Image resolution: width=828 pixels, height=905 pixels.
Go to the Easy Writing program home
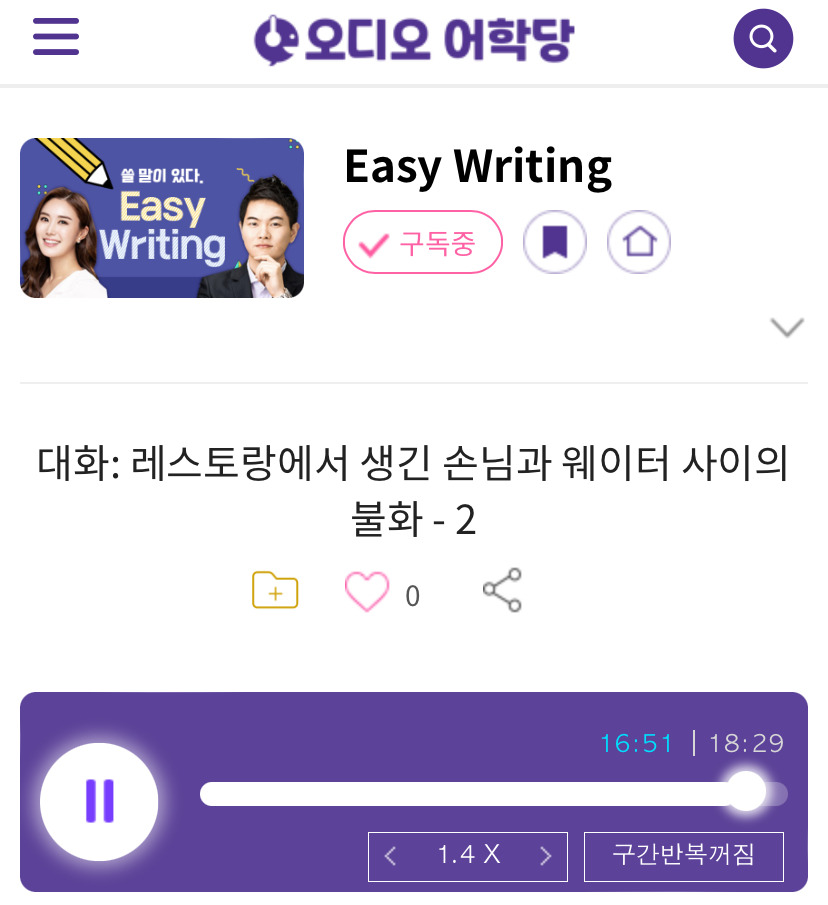pyautogui.click(x=638, y=242)
